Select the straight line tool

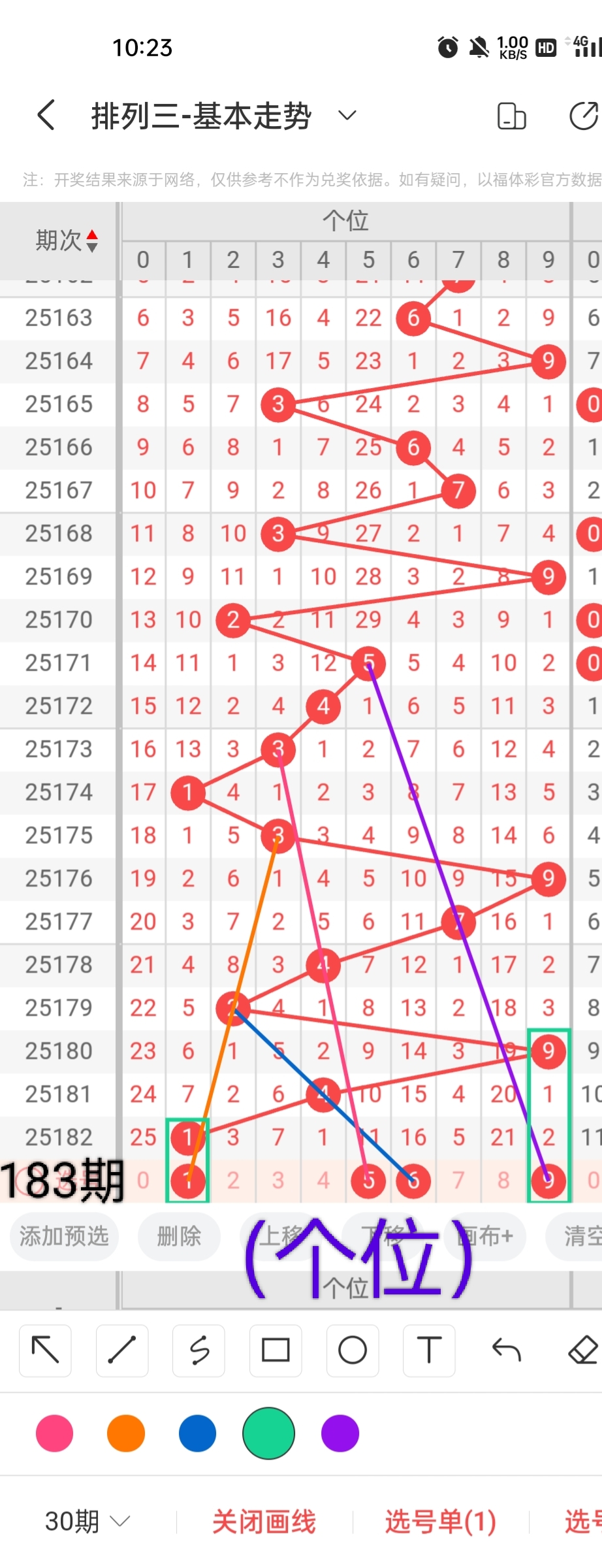click(122, 1350)
